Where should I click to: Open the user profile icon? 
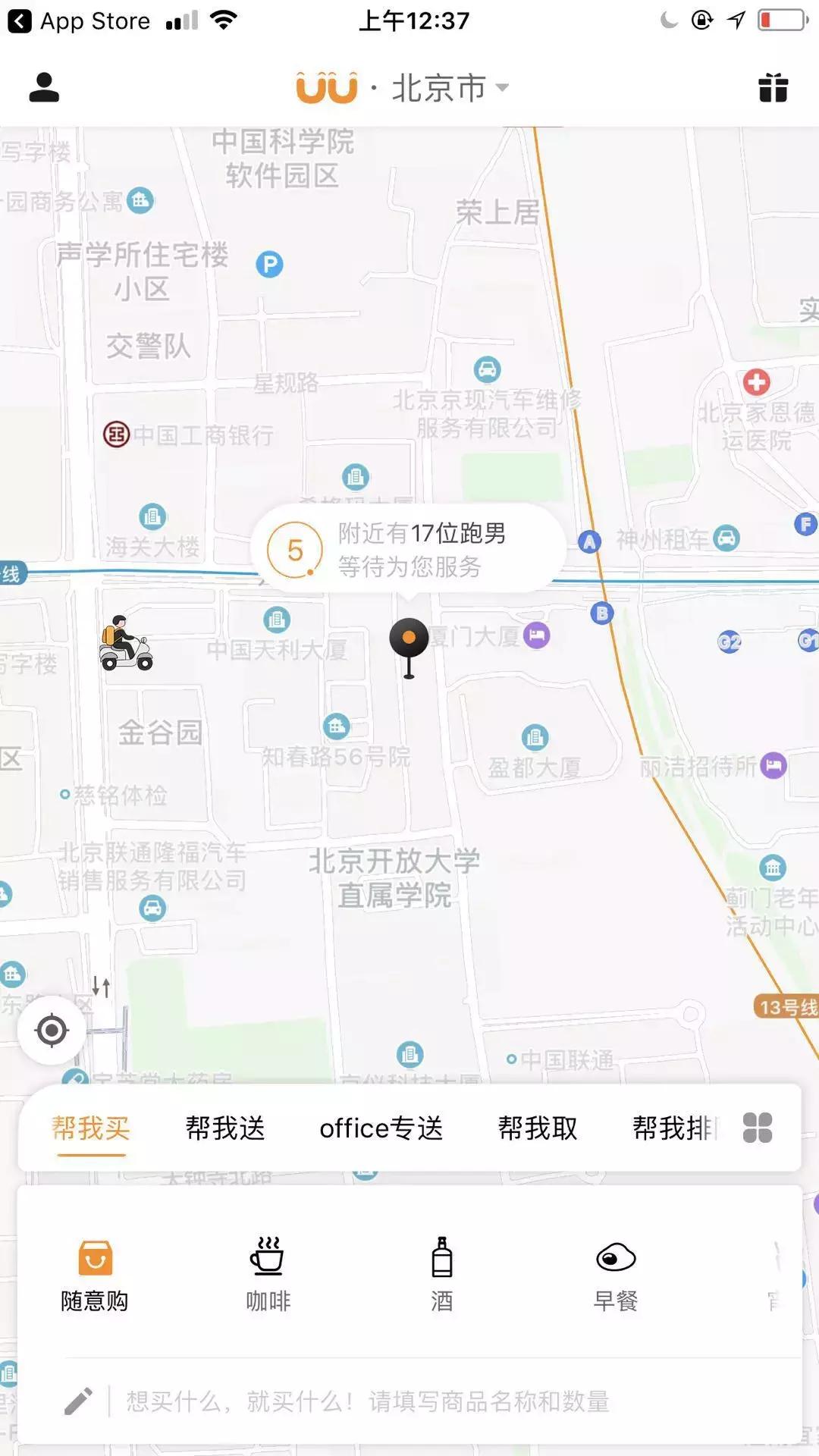[x=43, y=88]
